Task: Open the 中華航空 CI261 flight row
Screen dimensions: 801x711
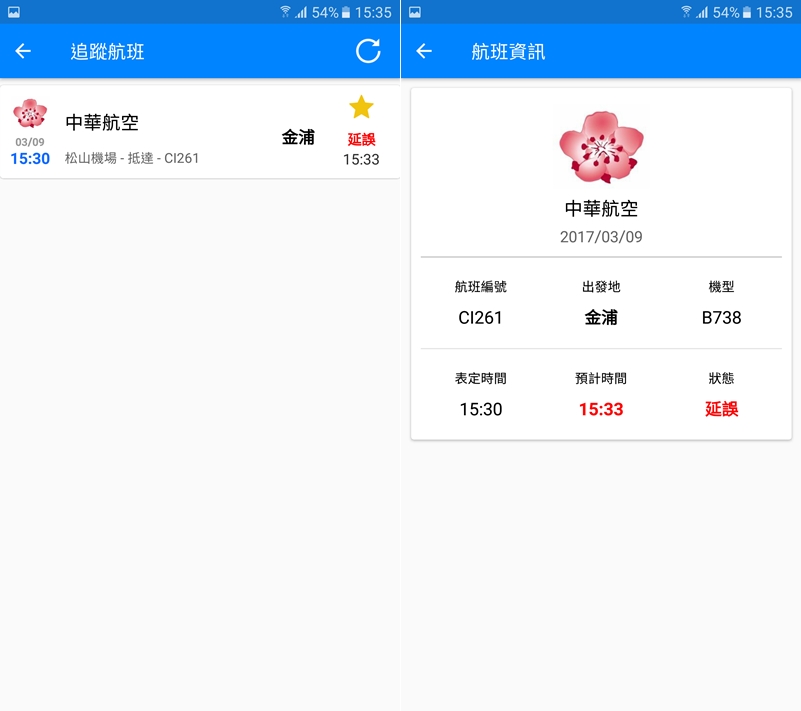Action: (180, 135)
